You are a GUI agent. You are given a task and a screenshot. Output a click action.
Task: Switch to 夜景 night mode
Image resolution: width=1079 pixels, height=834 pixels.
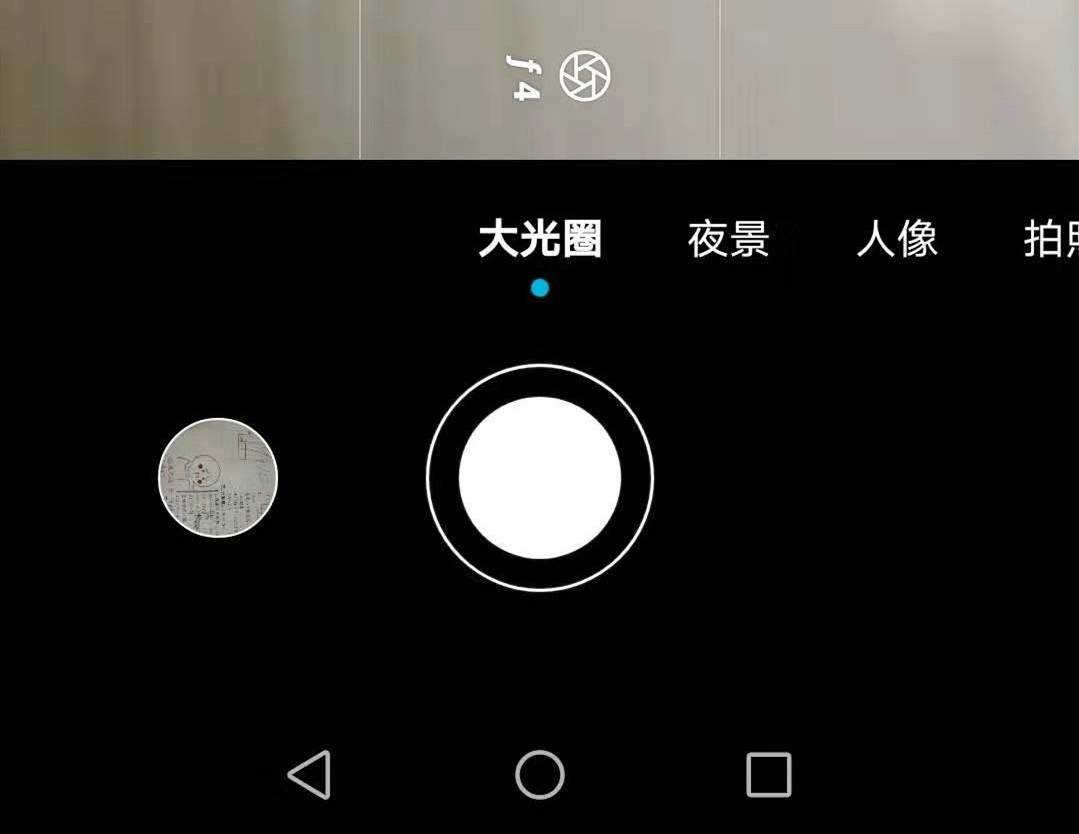728,240
